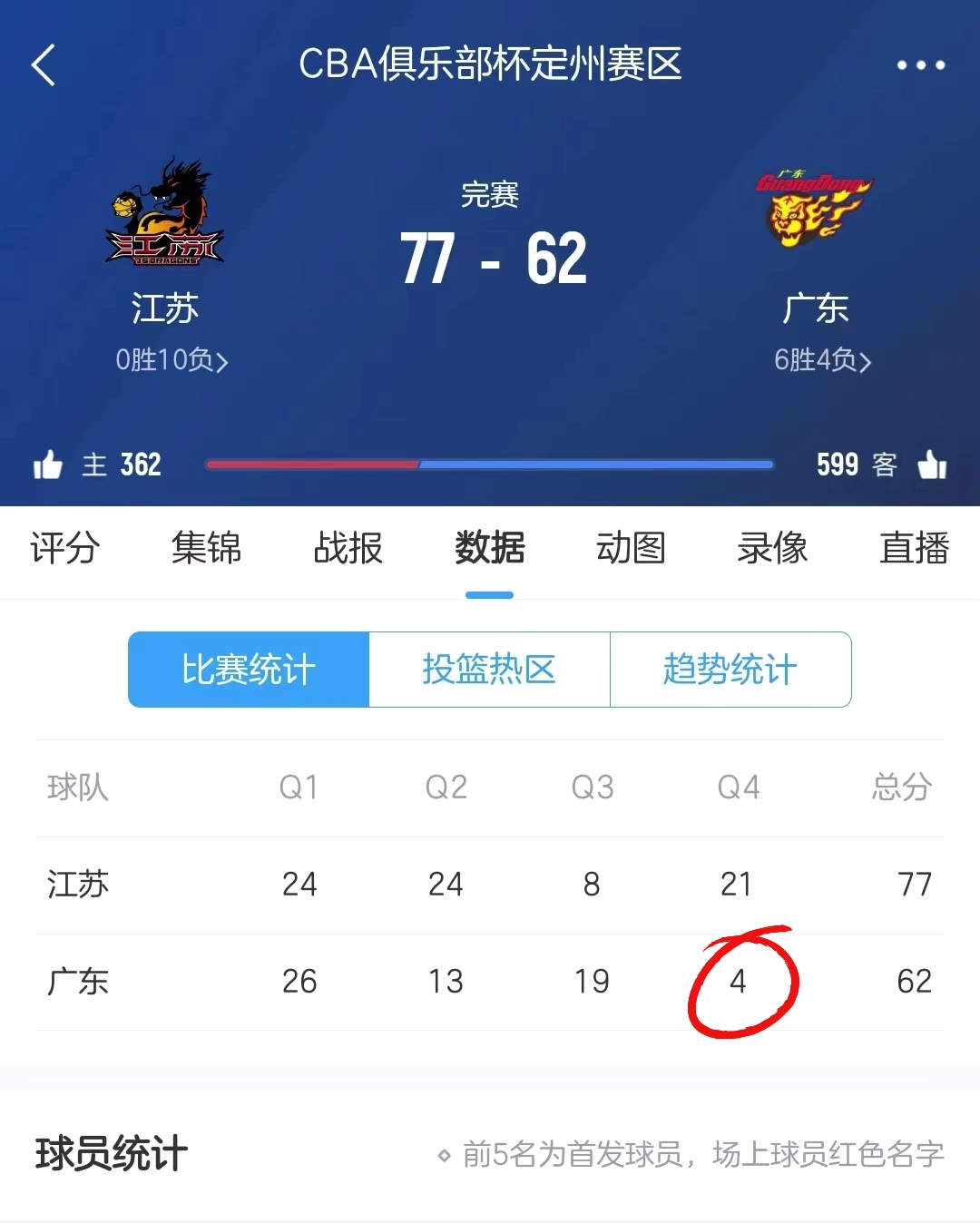Screen dimensions: 980x1223
Task: Like the home team 主 thumbs-up
Action: coord(48,465)
